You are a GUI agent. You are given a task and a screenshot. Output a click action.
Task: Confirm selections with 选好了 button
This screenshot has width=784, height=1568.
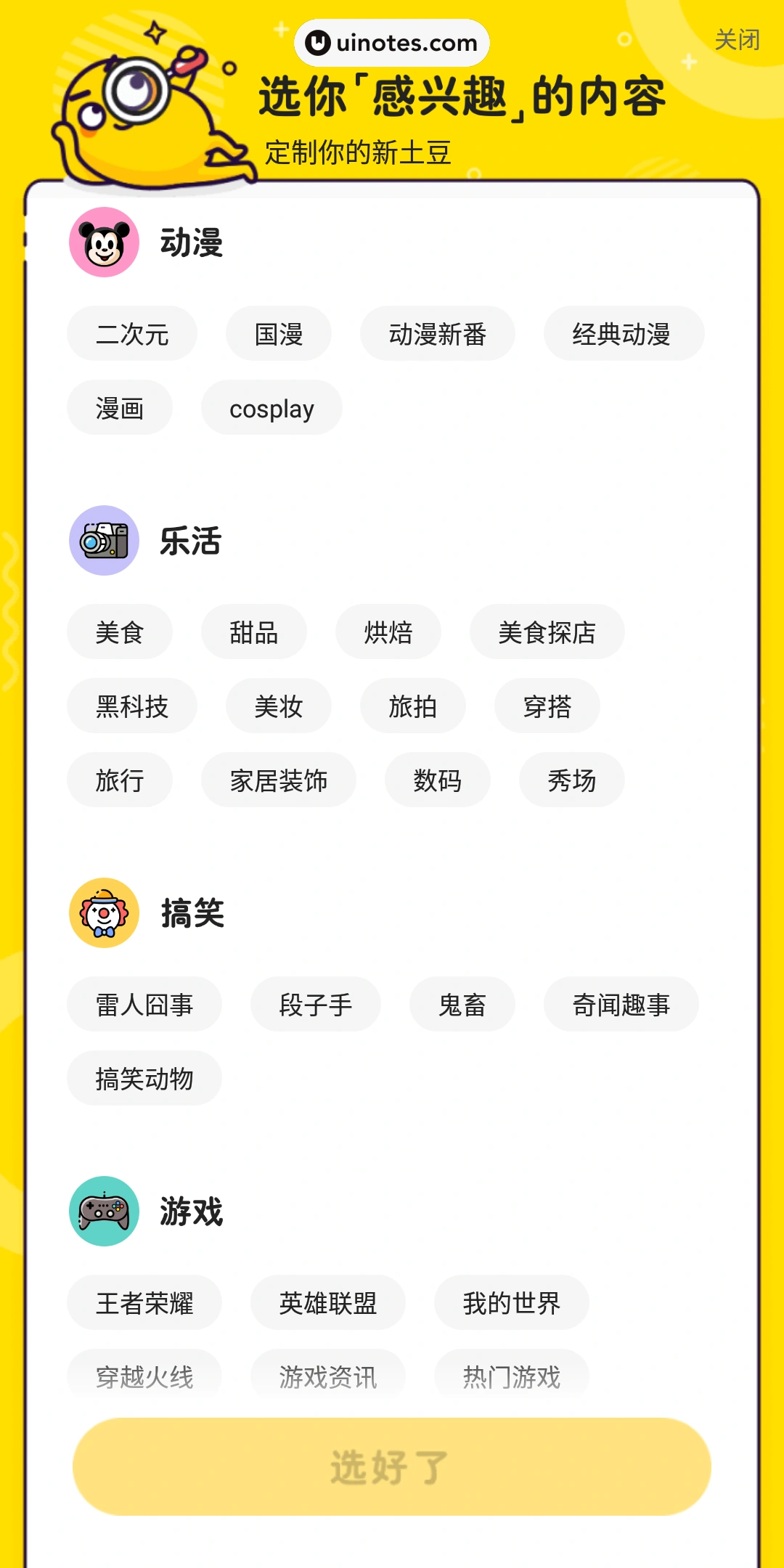coord(392,1467)
